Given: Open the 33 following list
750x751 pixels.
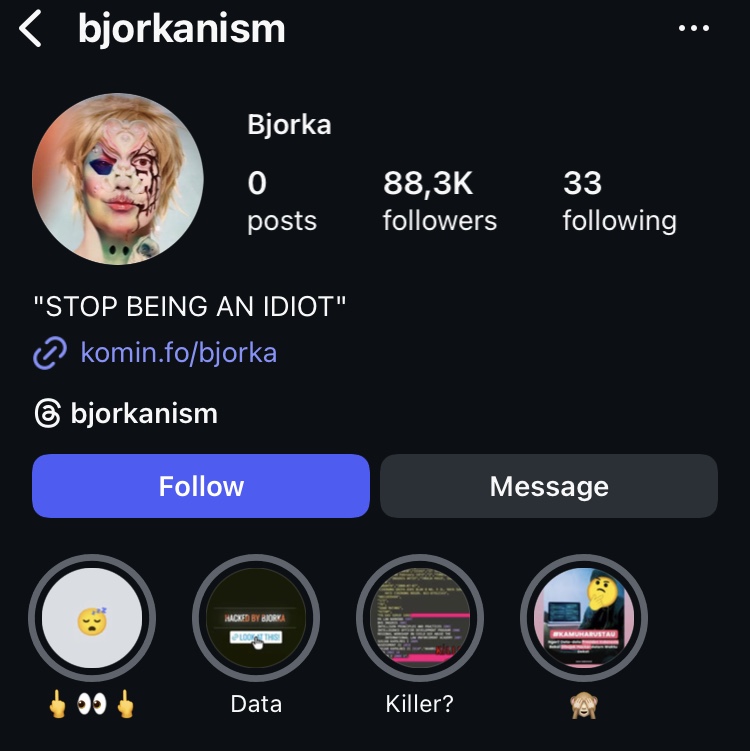Looking at the screenshot, I should [x=619, y=201].
